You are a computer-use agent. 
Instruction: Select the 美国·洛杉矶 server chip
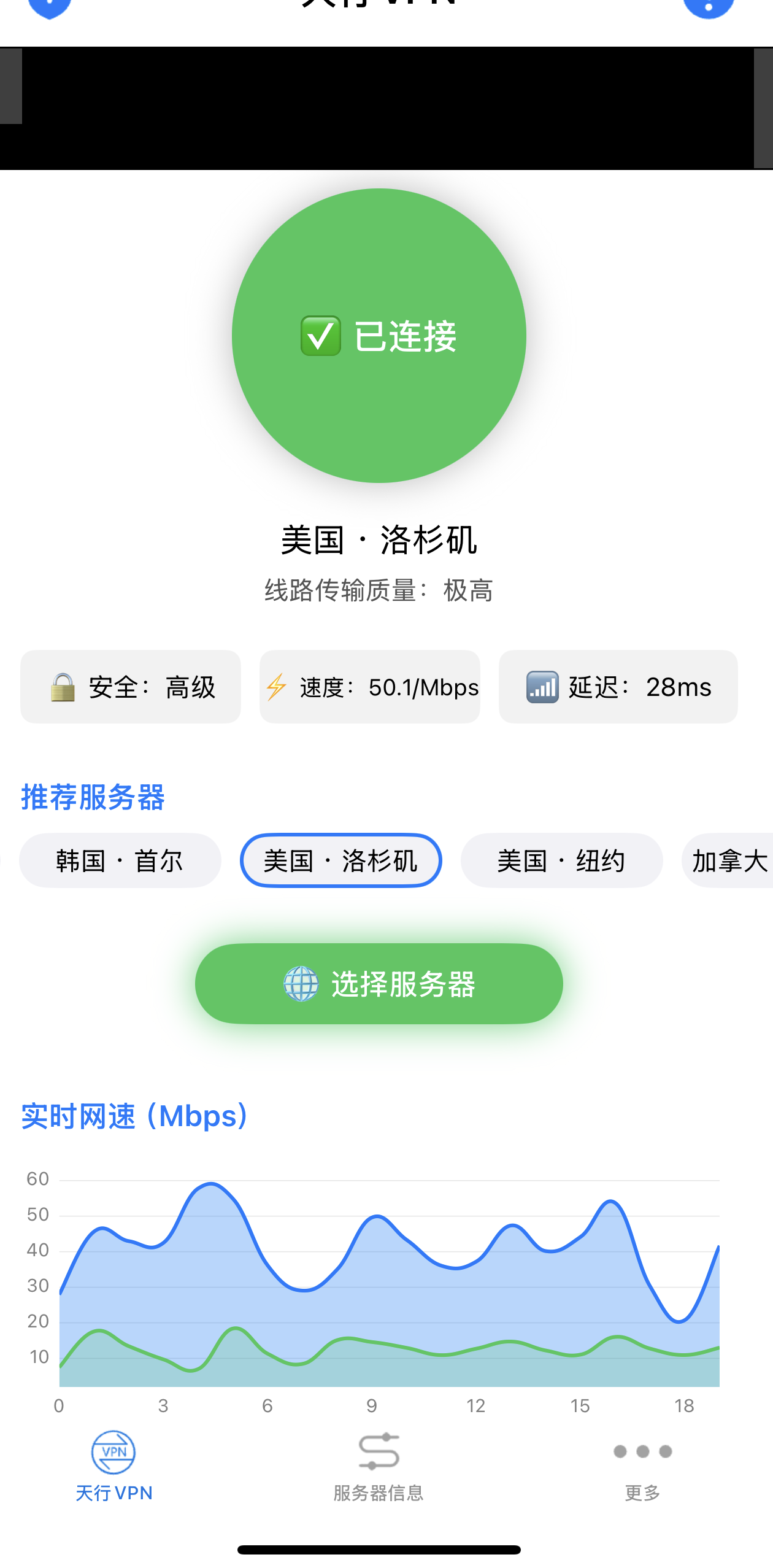click(x=341, y=860)
